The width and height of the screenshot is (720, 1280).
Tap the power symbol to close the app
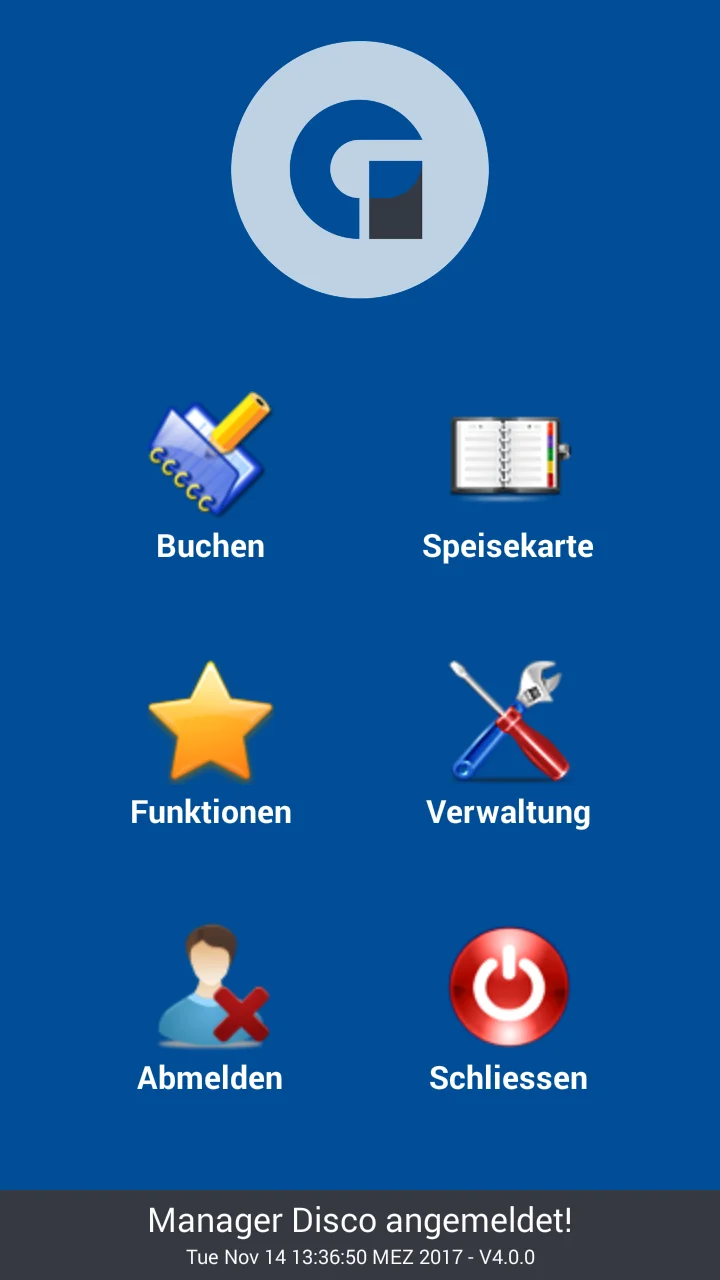pos(509,985)
